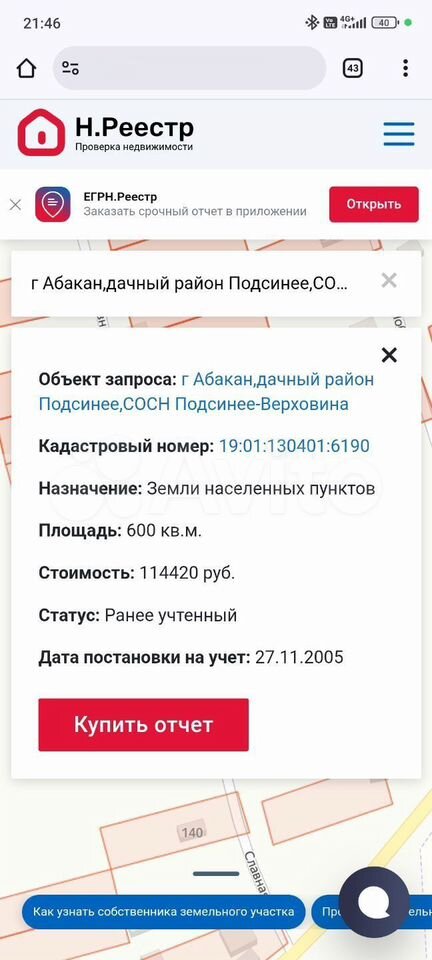Screen dimensions: 432x960
Task: Tap the Купить отчет button
Action: point(143,725)
